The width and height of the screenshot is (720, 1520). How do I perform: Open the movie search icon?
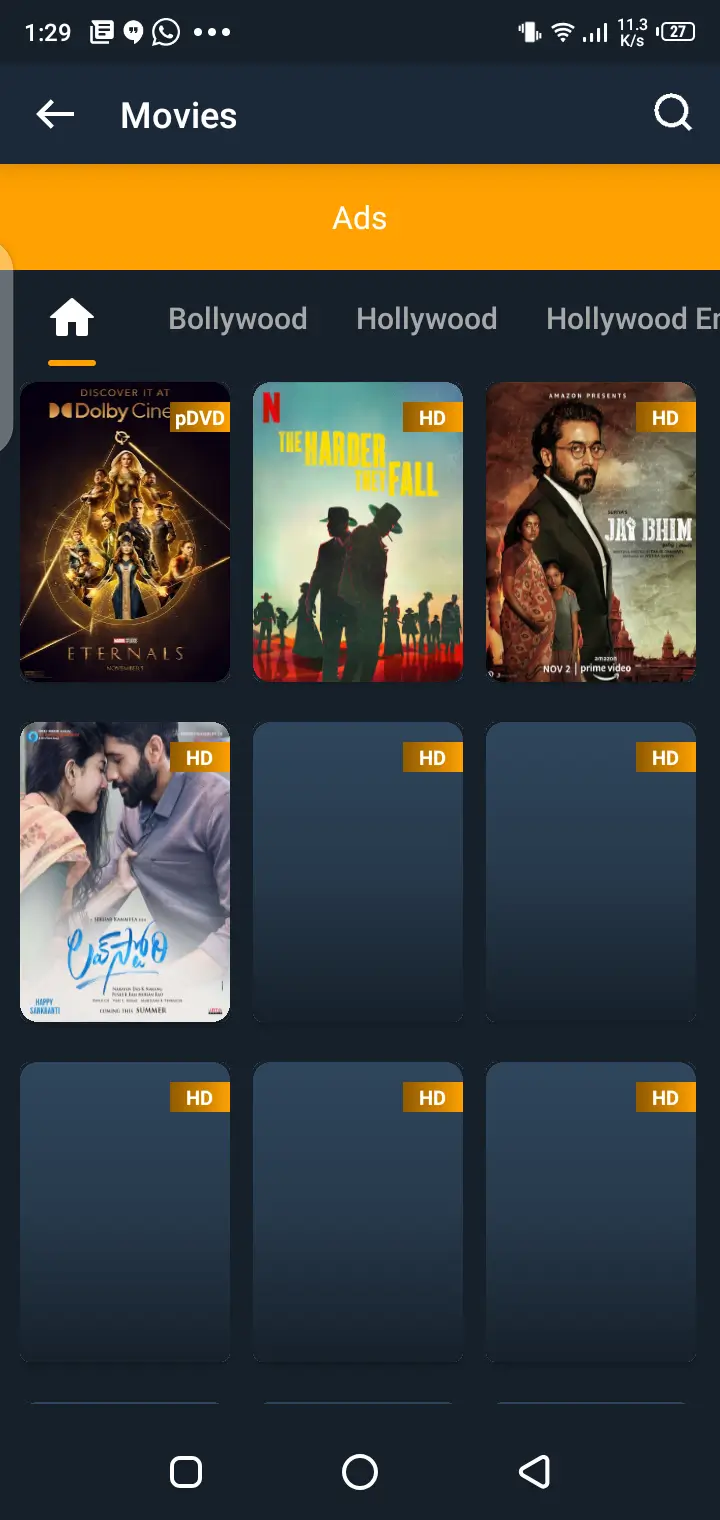coord(673,114)
